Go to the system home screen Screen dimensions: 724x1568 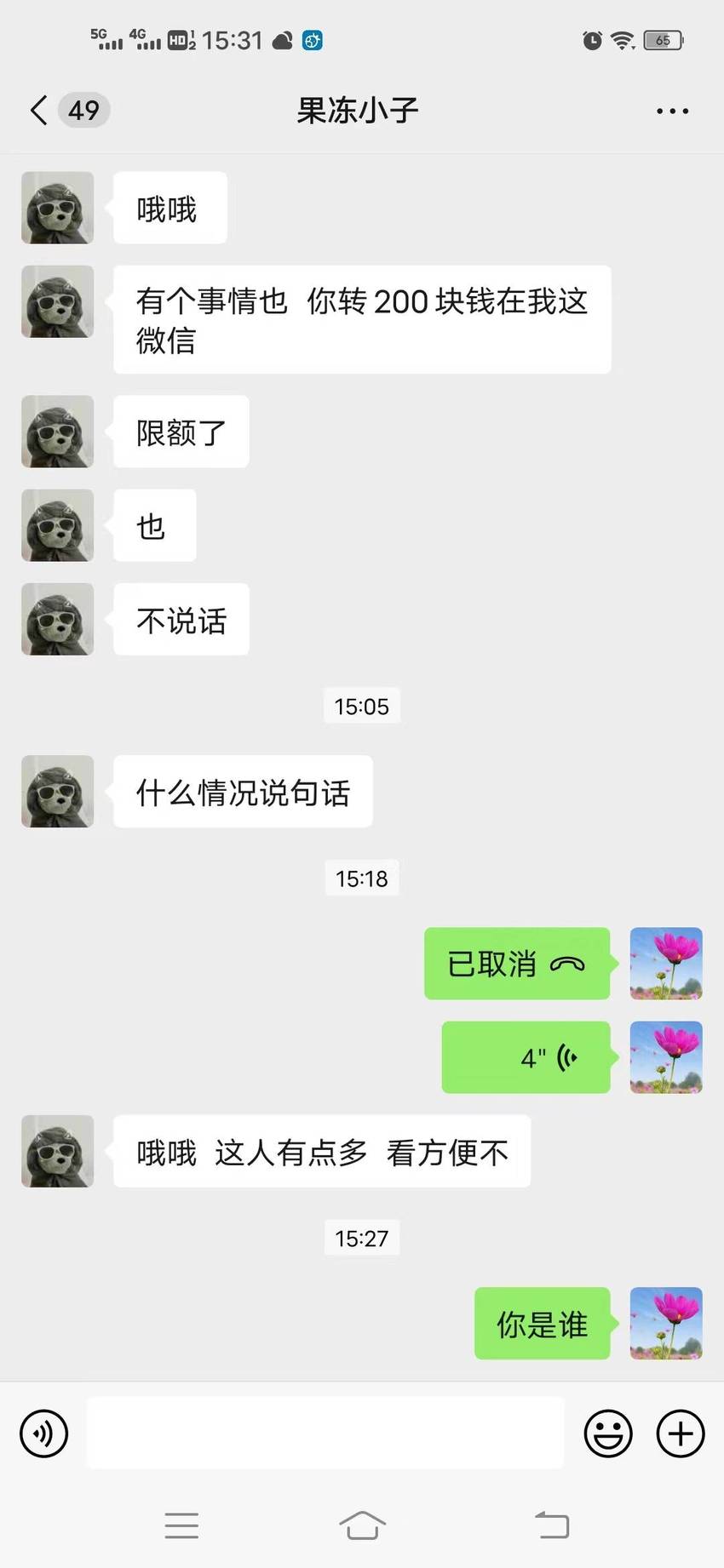pyautogui.click(x=362, y=1525)
